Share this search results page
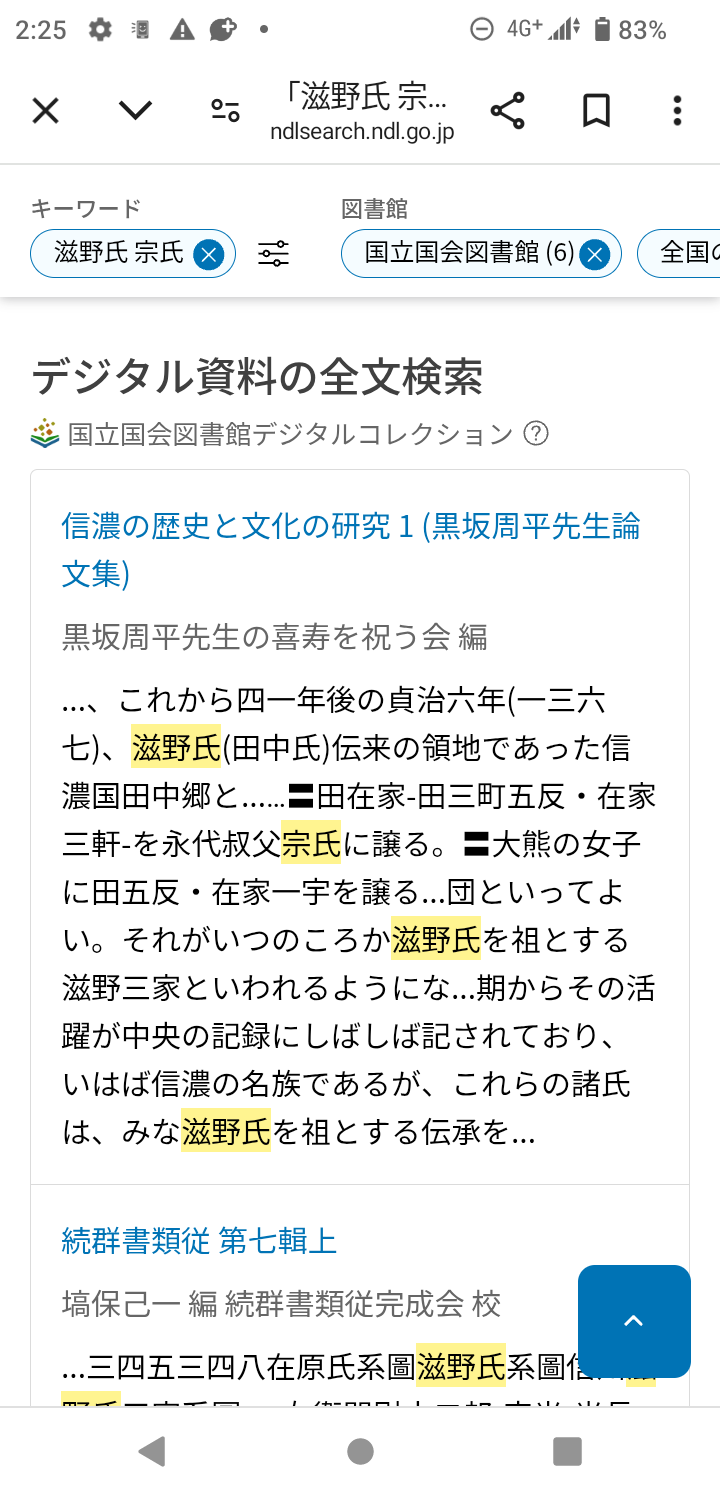 [x=508, y=111]
